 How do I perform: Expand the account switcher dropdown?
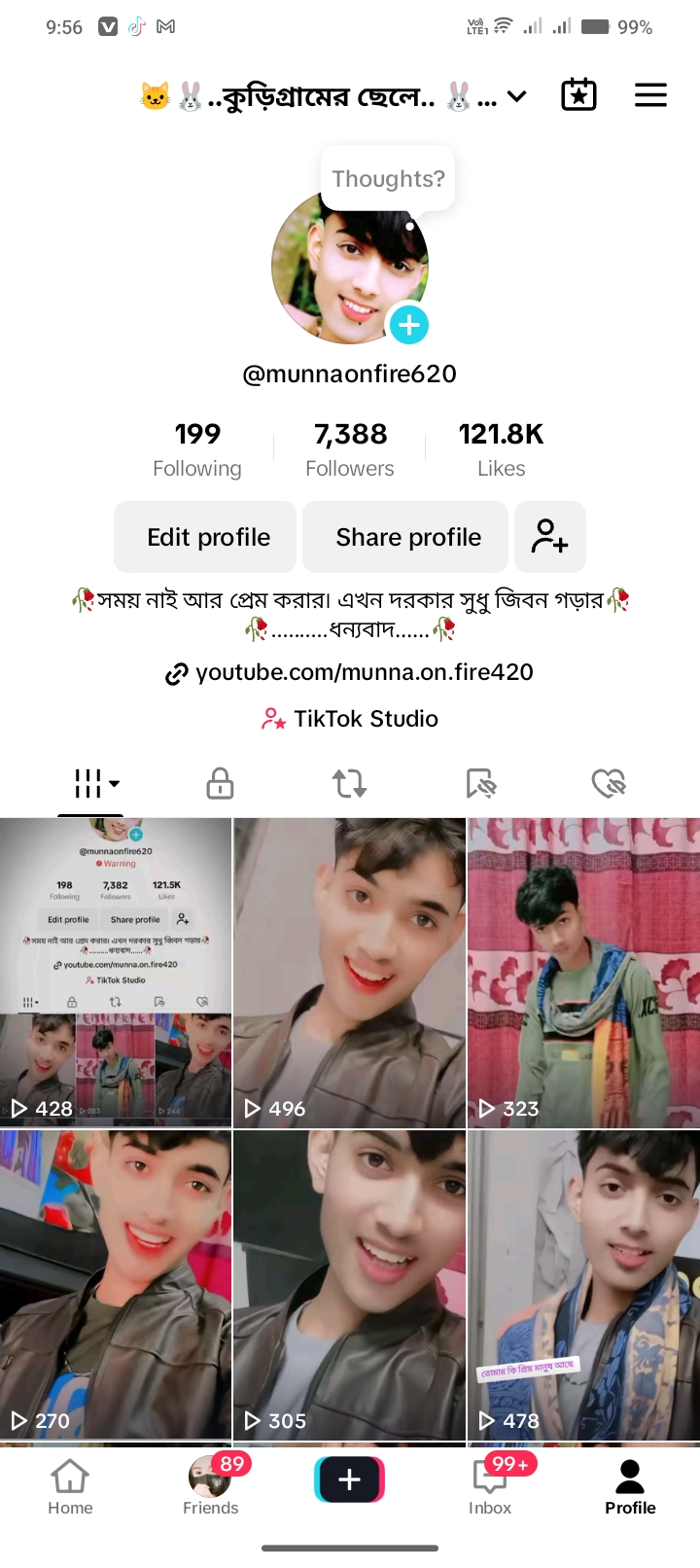point(516,96)
